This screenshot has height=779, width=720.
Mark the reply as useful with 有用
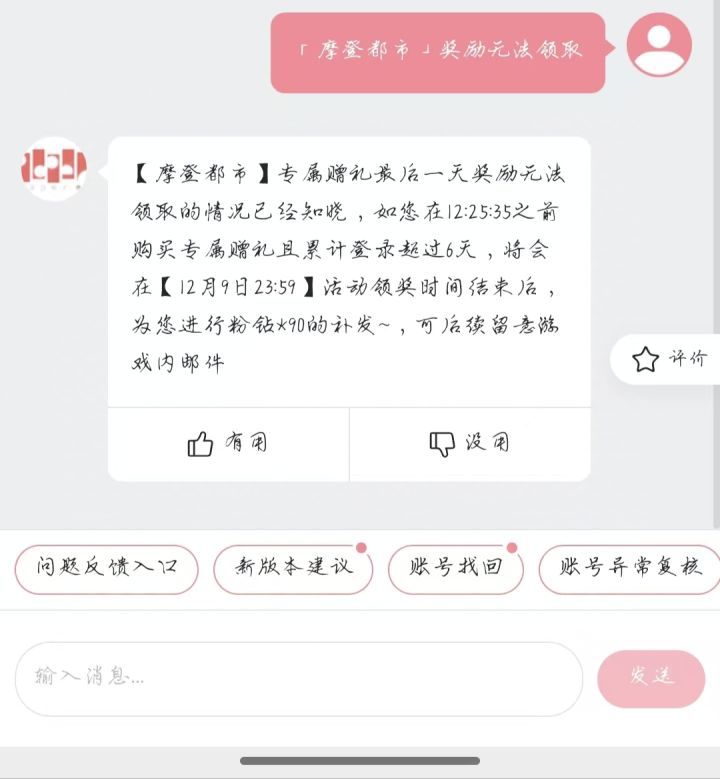click(x=227, y=443)
